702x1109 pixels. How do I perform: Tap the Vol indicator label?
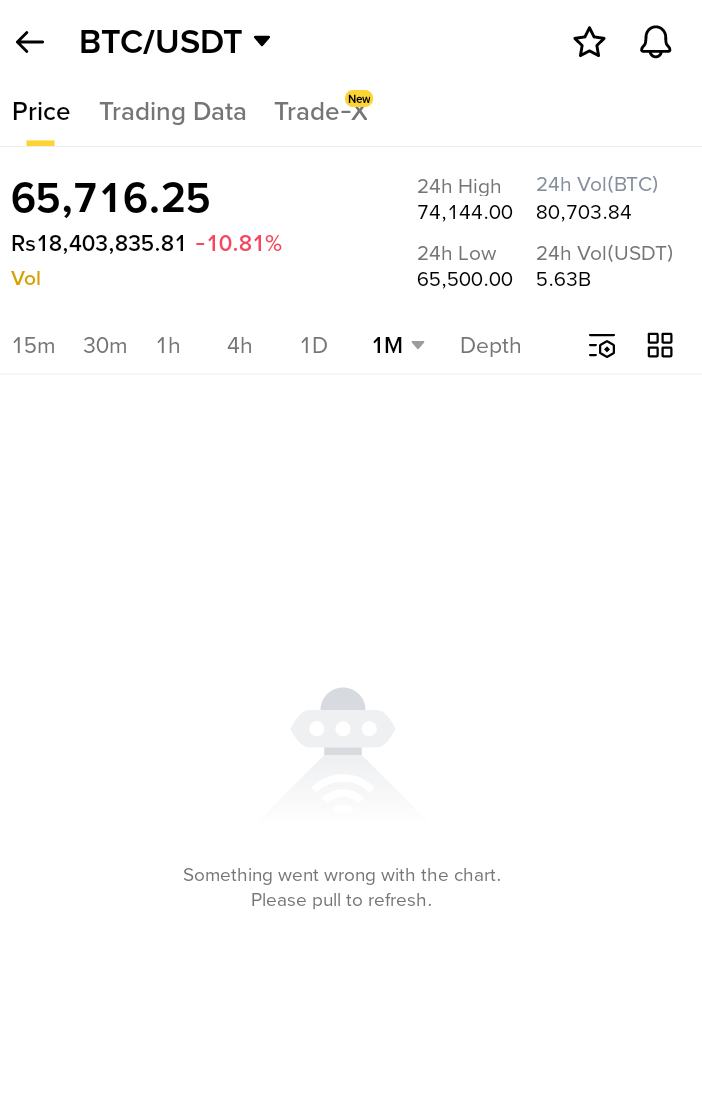26,279
